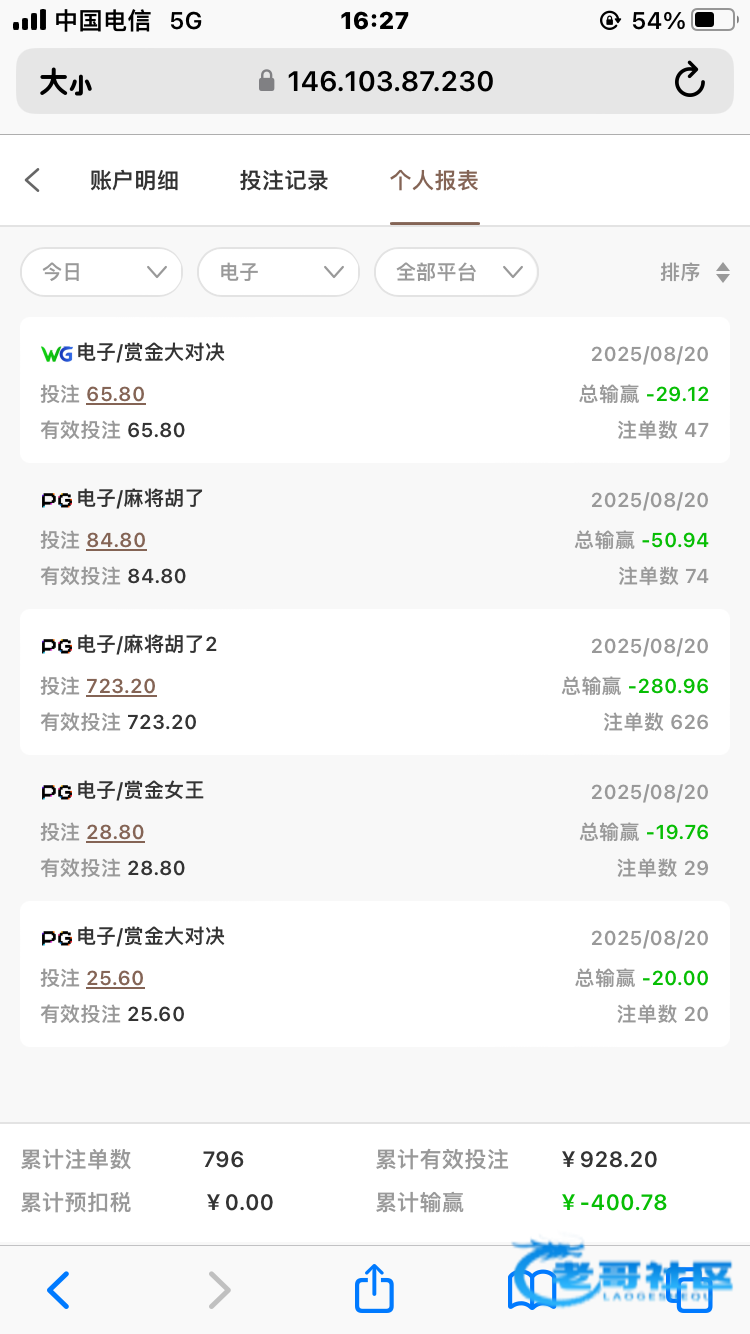Share this page from the browser toolbar

click(375, 1288)
